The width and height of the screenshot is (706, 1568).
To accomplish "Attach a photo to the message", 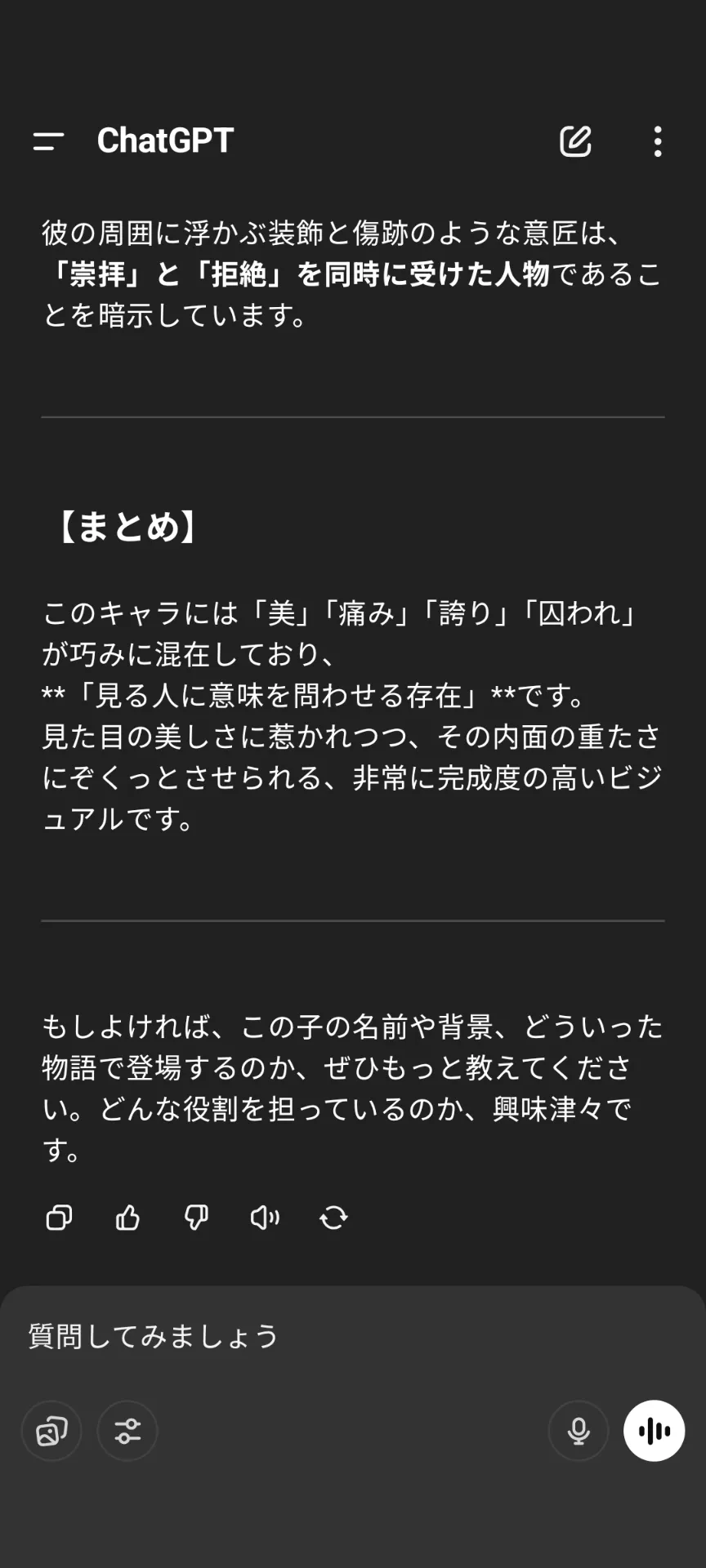I will point(51,1431).
